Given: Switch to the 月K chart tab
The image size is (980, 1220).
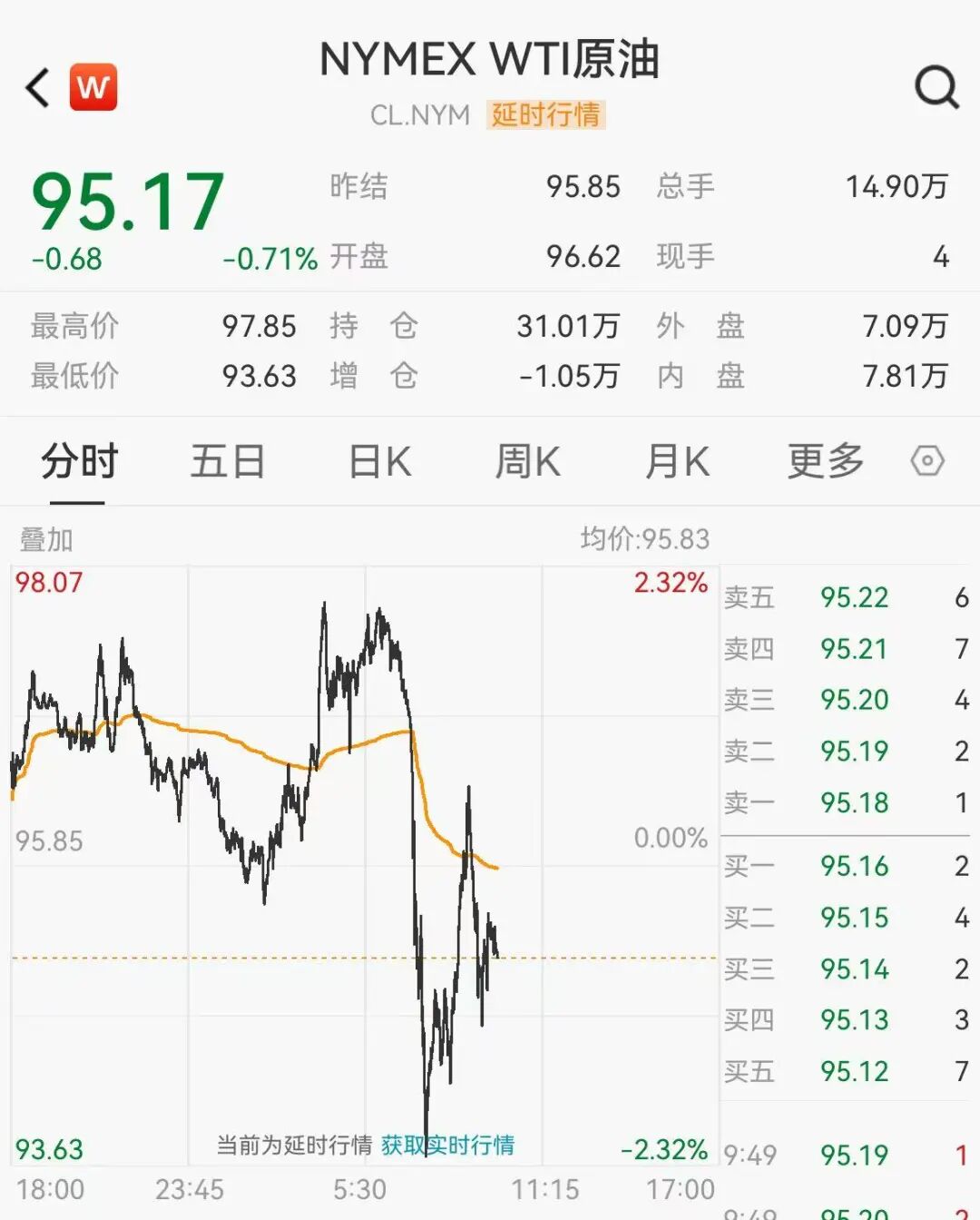Looking at the screenshot, I should [677, 461].
